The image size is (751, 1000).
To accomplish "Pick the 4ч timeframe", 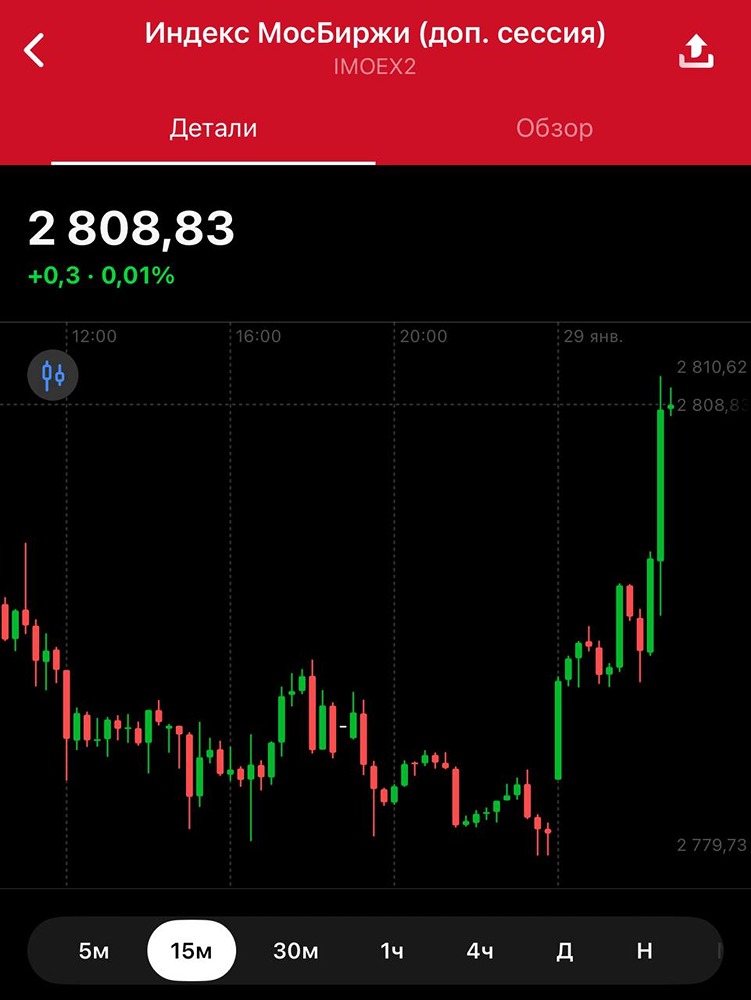I will (481, 950).
